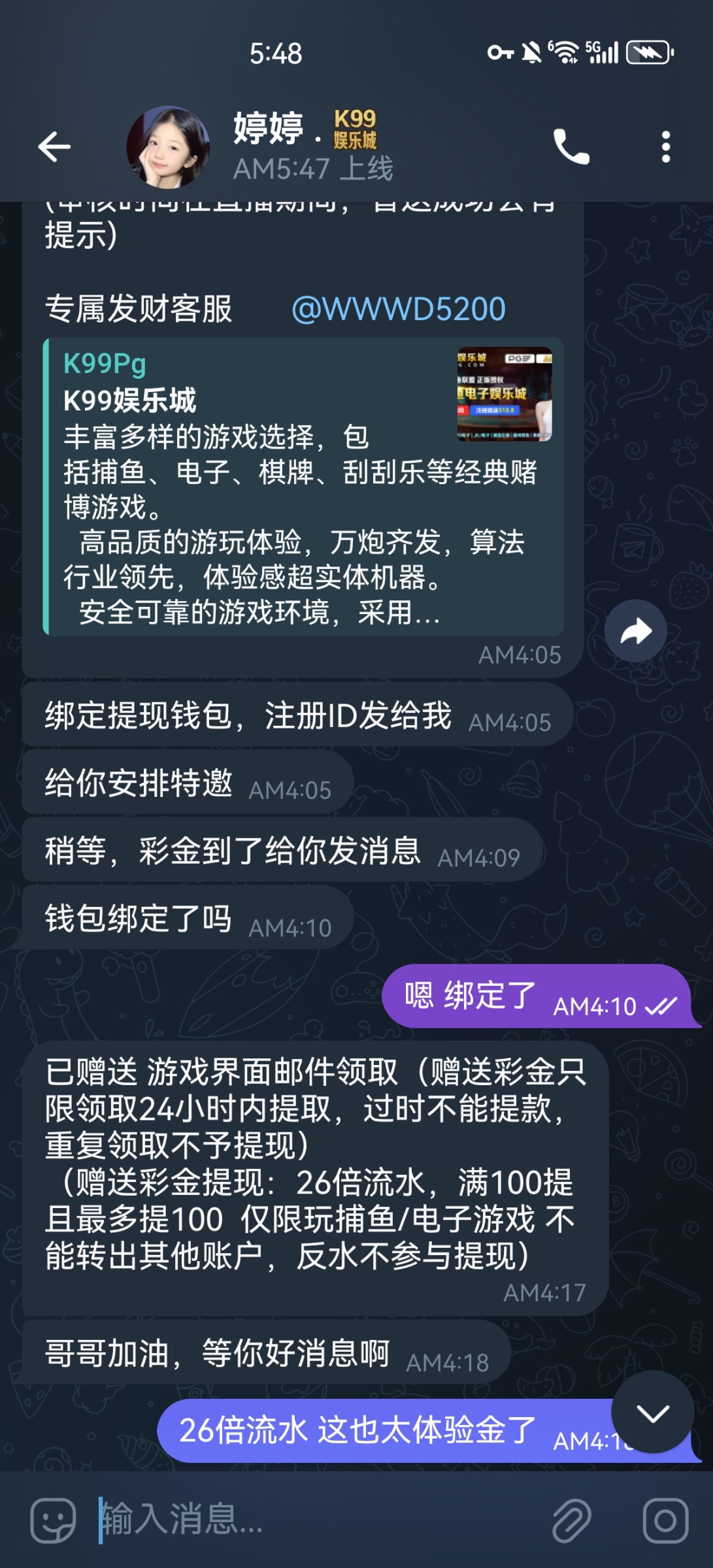The image size is (713, 1568).
Task: Open the camera from the input bar
Action: (665, 1520)
